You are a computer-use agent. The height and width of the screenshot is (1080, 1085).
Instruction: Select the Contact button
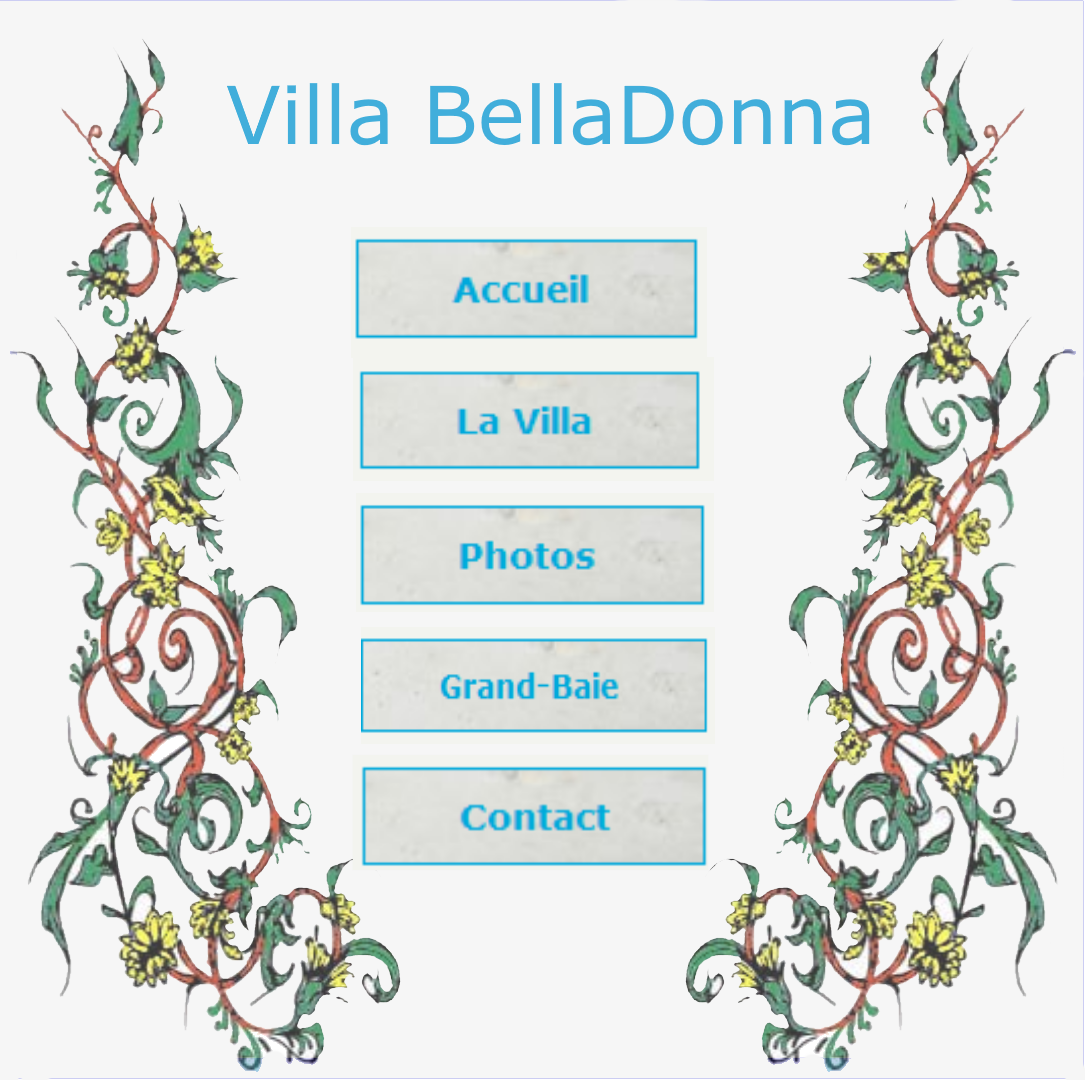[x=534, y=816]
